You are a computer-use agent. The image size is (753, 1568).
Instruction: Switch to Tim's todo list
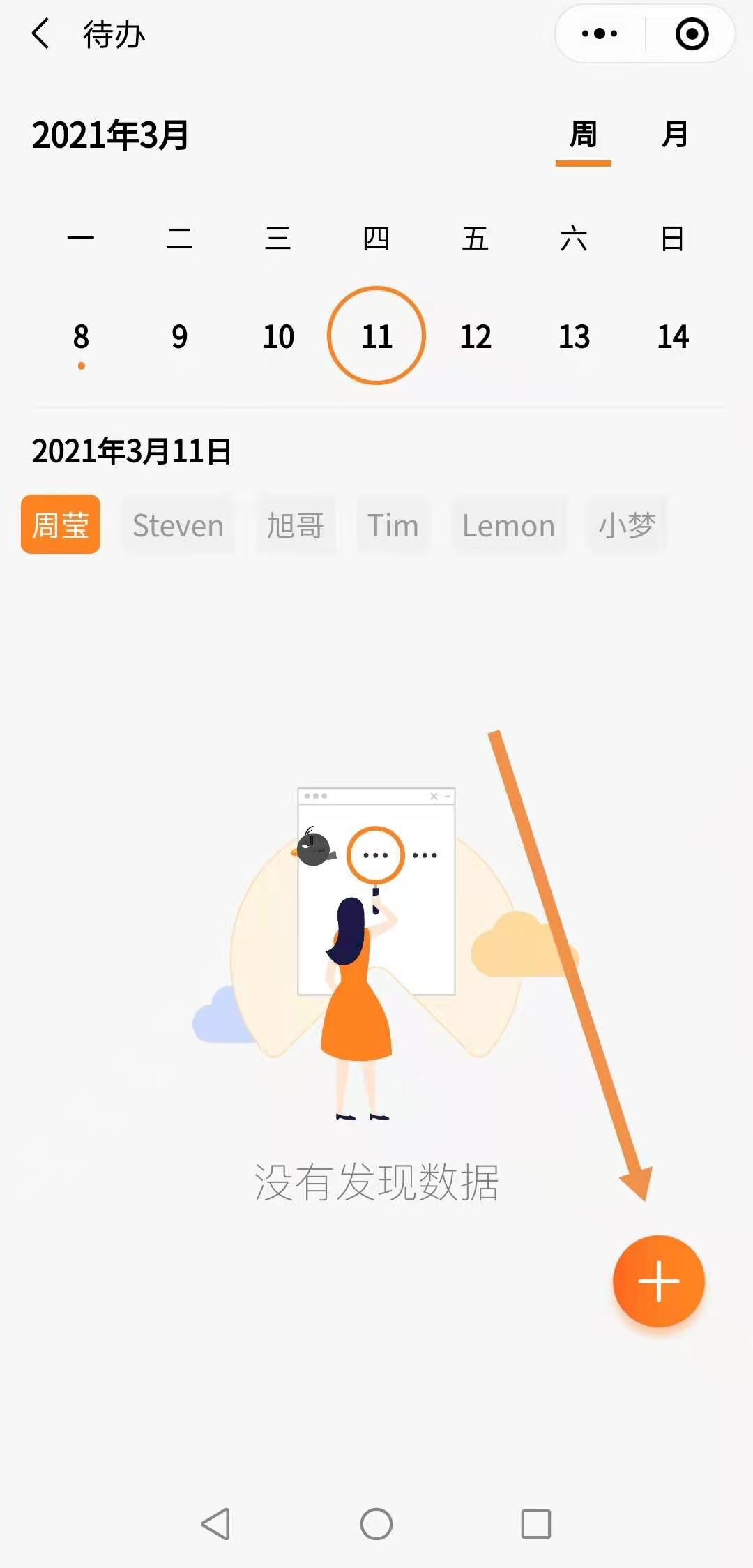[x=393, y=525]
